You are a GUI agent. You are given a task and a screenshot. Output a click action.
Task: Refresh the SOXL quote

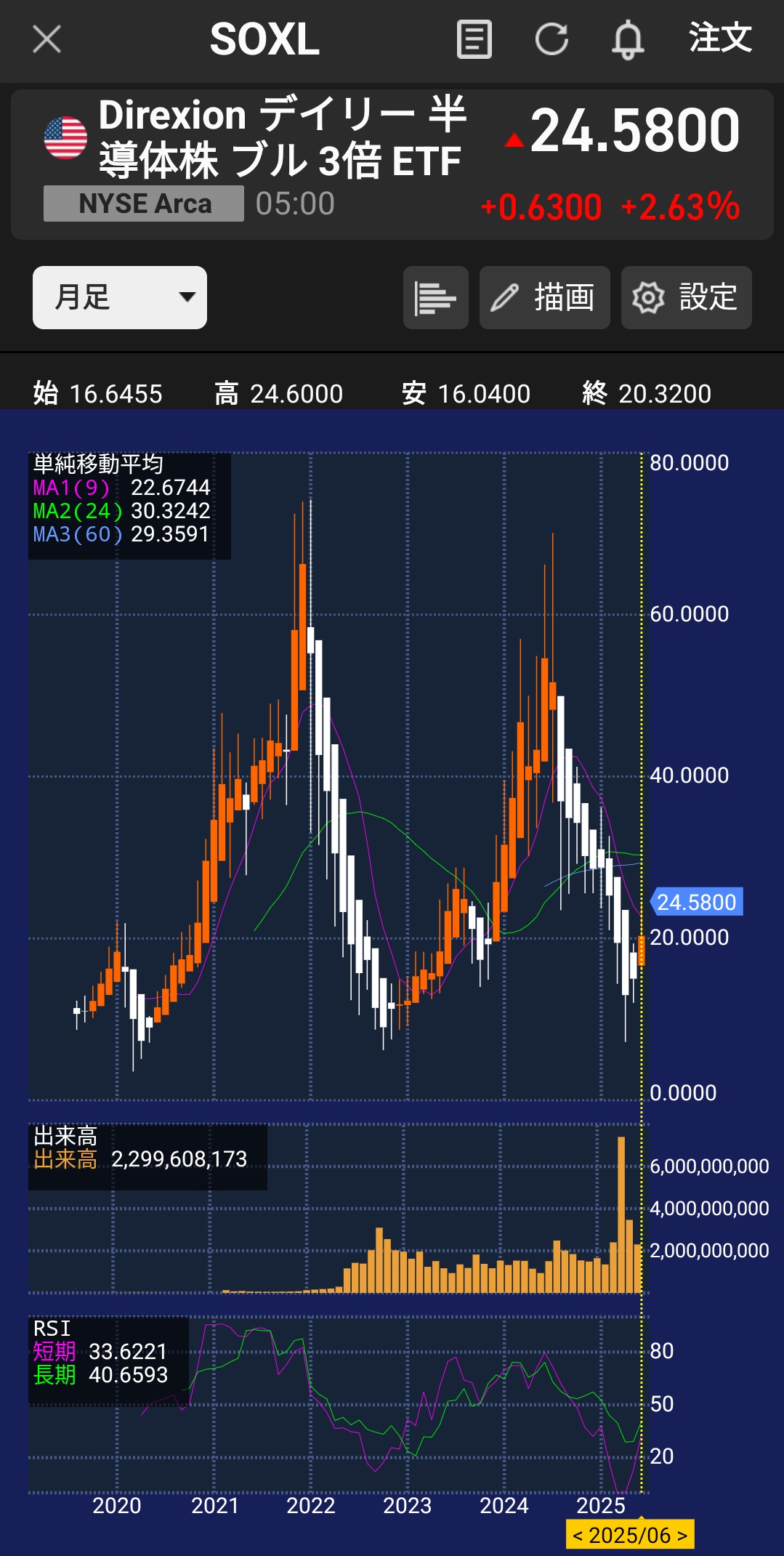551,39
